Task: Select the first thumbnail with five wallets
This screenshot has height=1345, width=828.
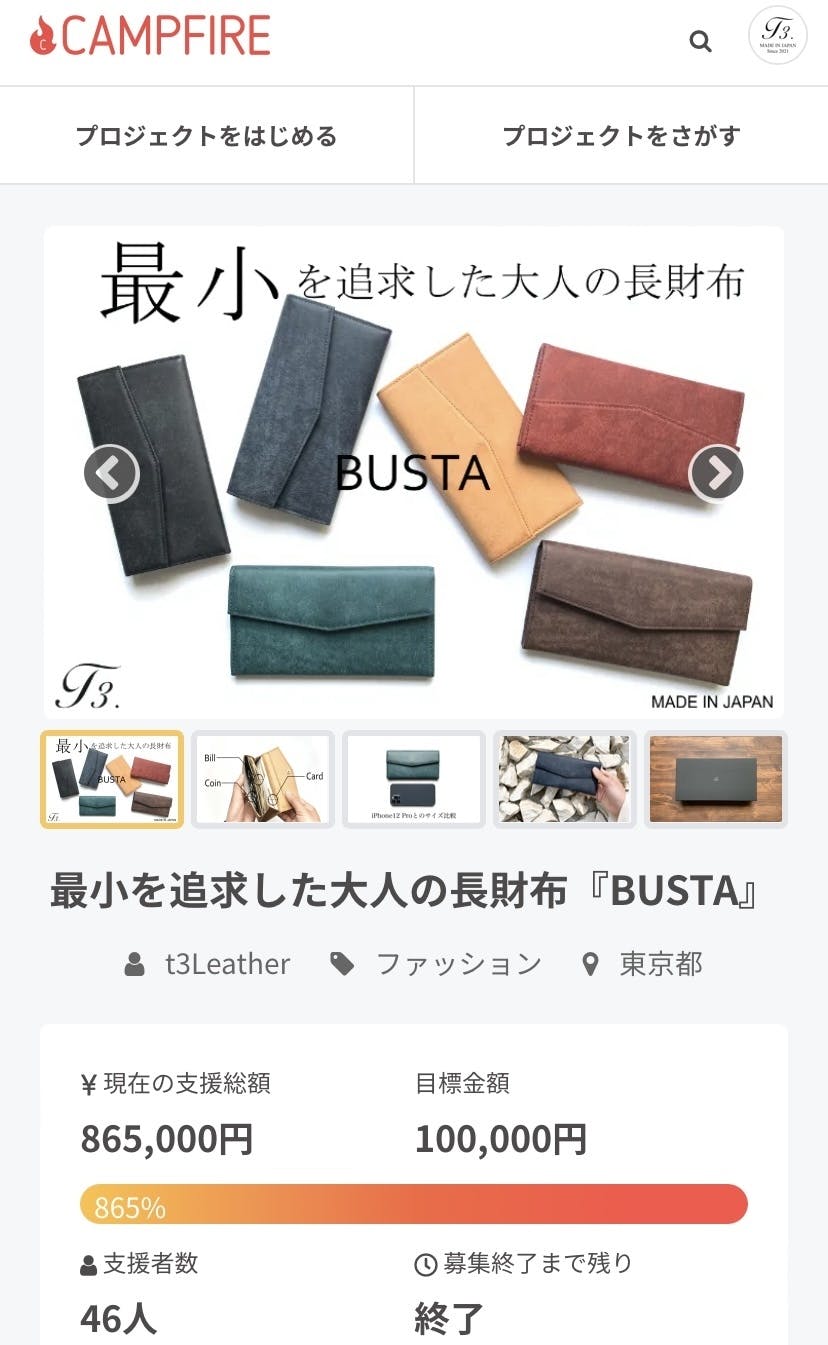Action: click(x=112, y=780)
